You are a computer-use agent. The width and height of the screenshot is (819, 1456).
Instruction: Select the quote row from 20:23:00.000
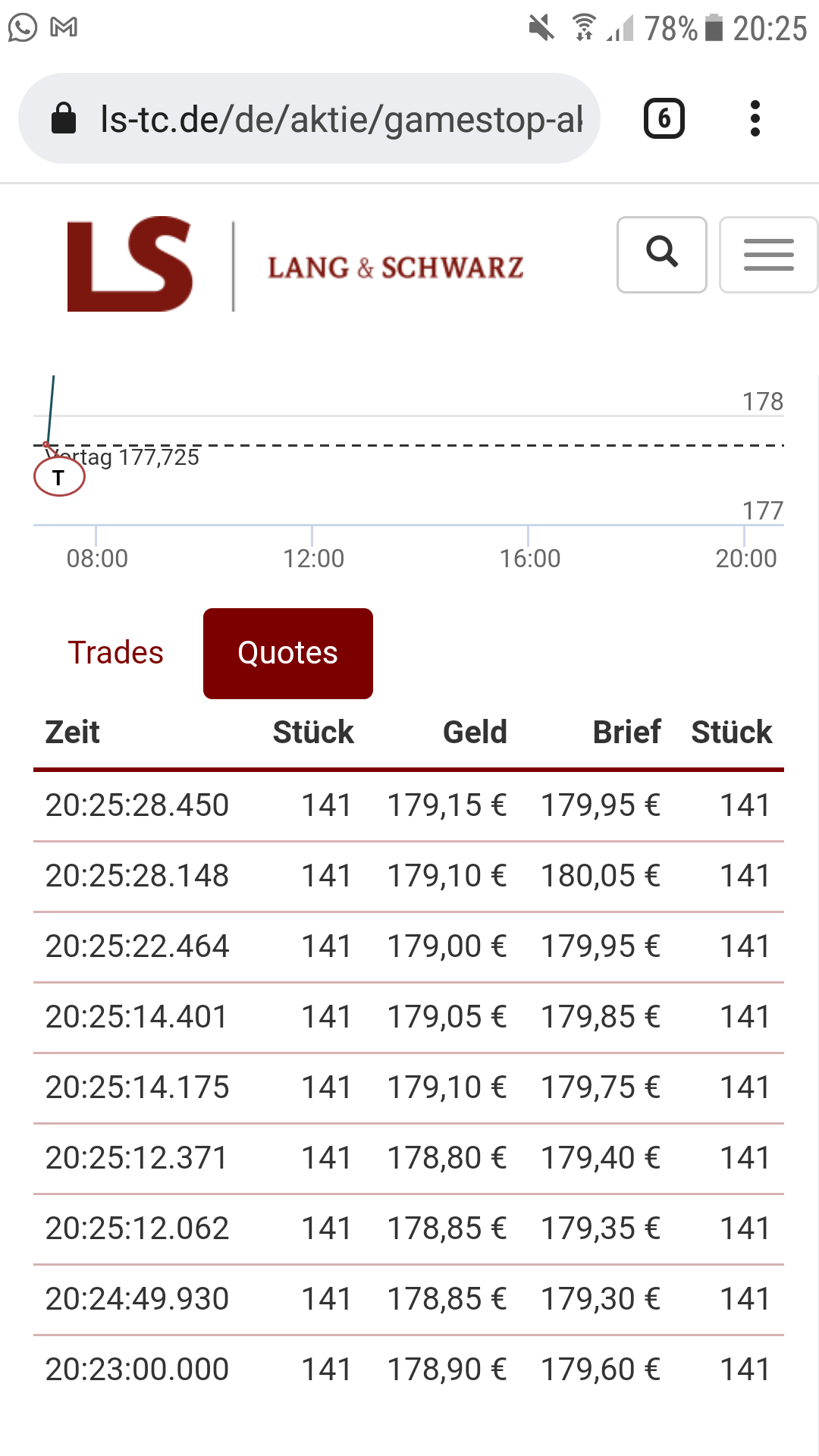[409, 1369]
